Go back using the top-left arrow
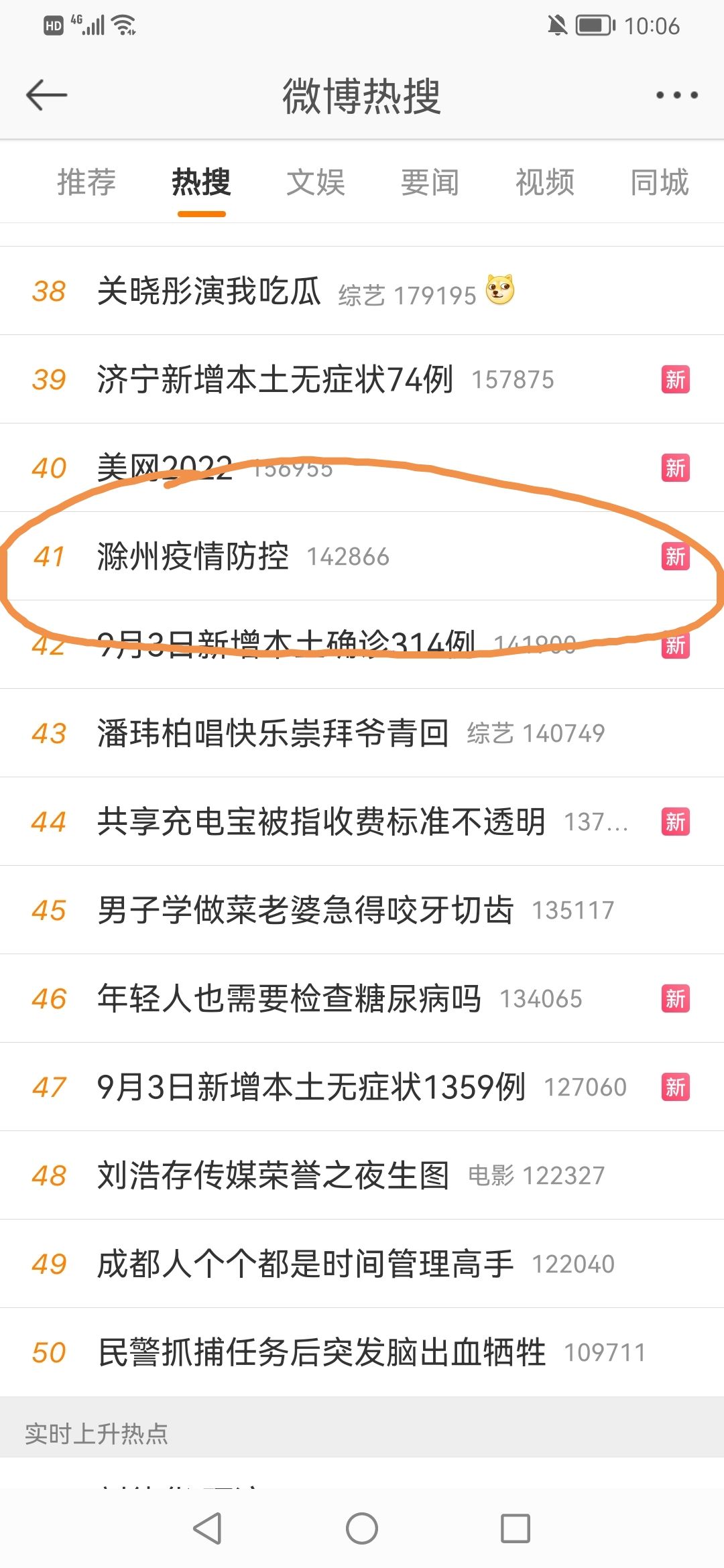 point(46,95)
